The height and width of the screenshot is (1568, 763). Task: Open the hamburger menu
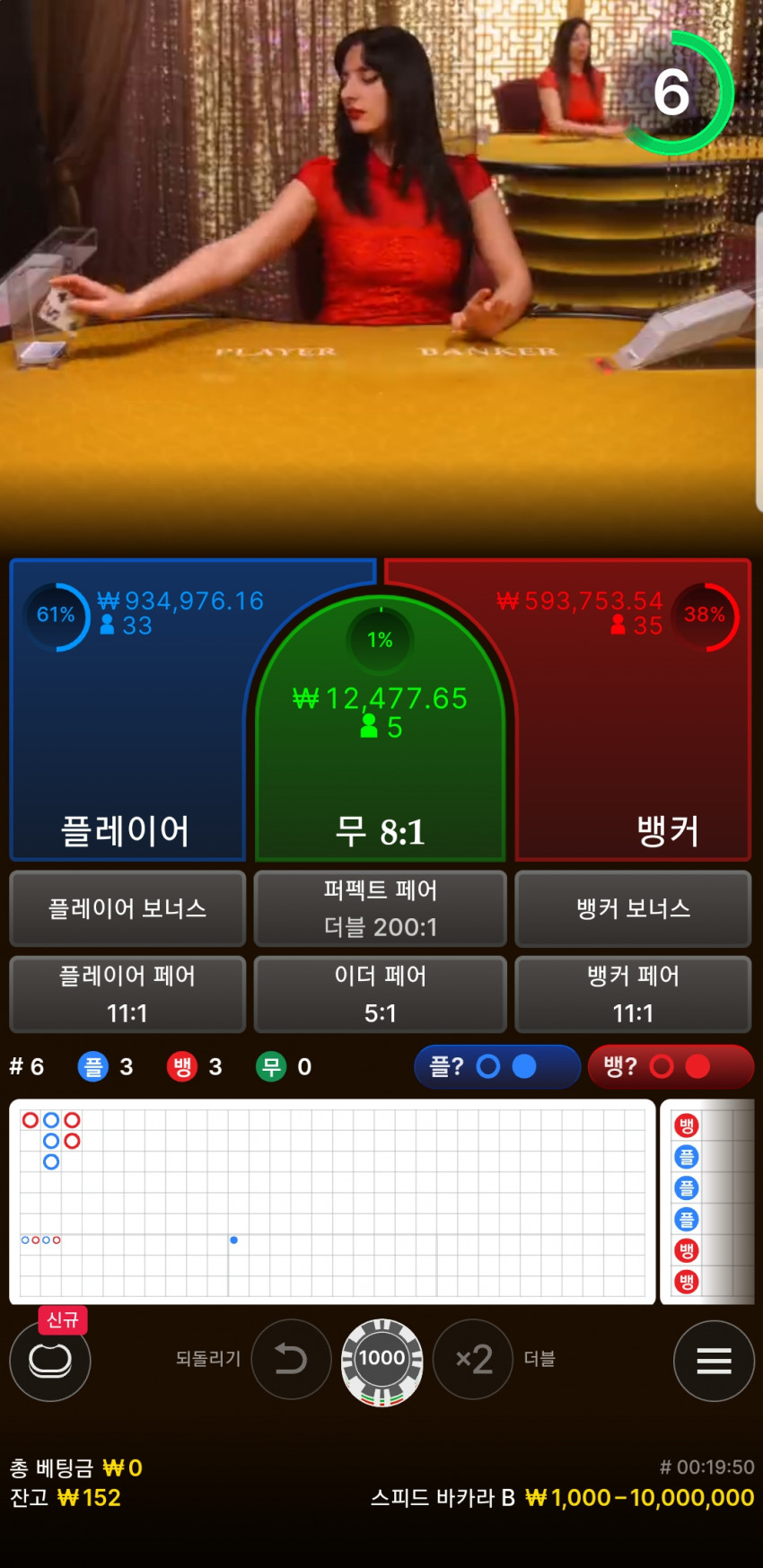[x=714, y=1361]
